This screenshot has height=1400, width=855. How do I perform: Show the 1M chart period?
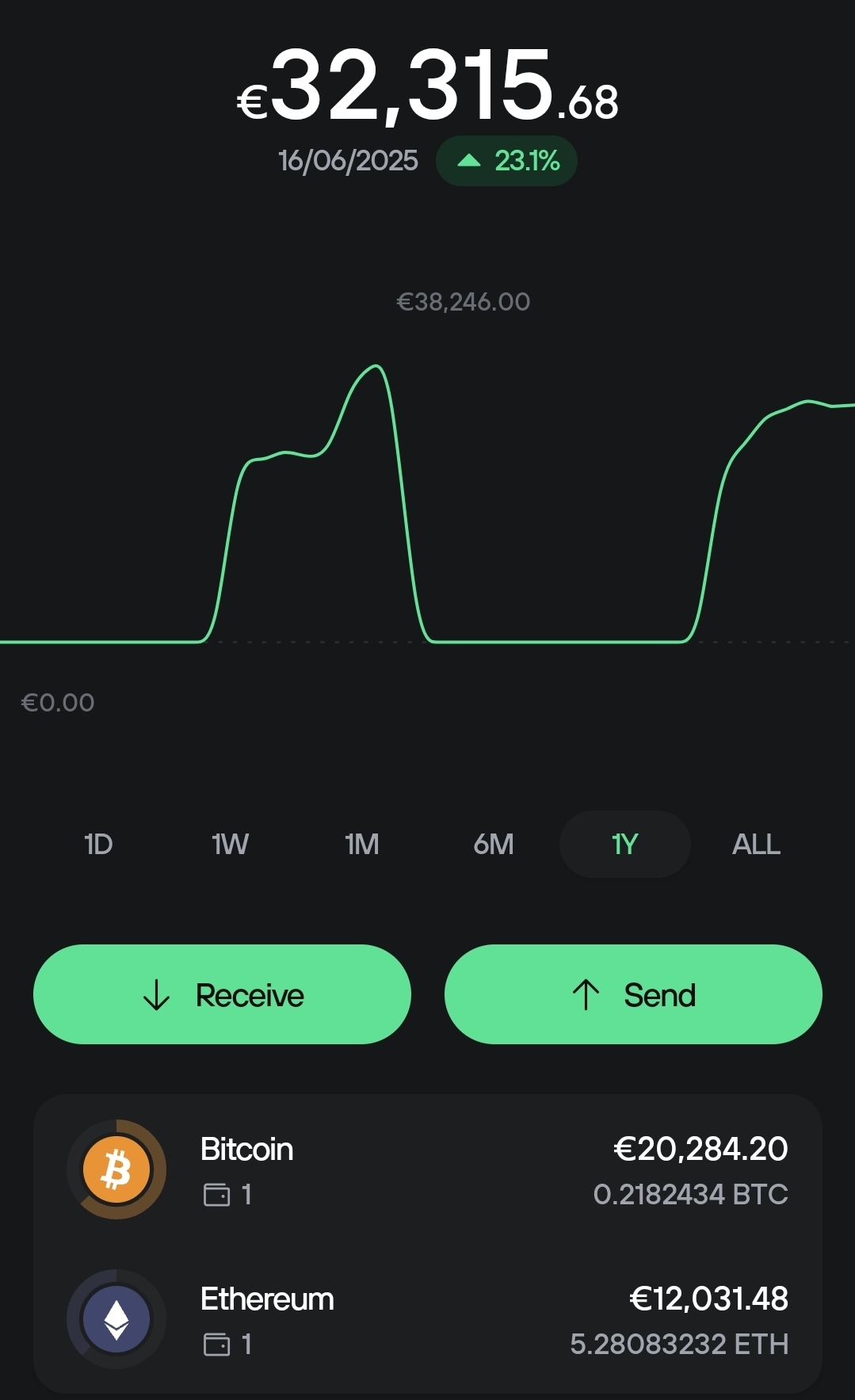[361, 844]
